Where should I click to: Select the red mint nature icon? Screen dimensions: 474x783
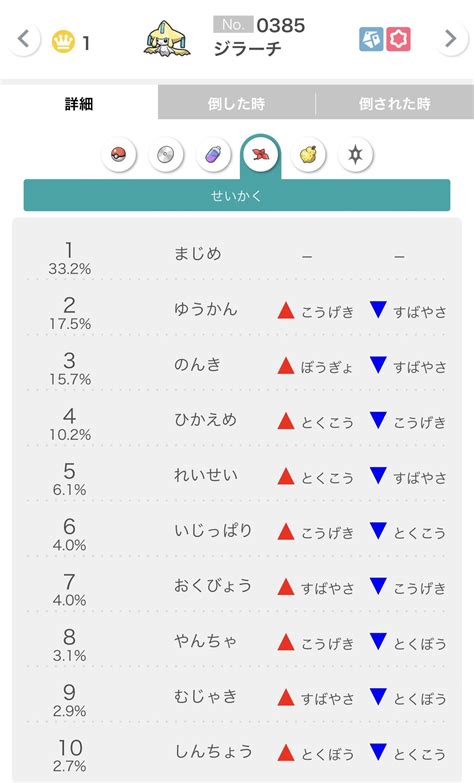point(260,154)
